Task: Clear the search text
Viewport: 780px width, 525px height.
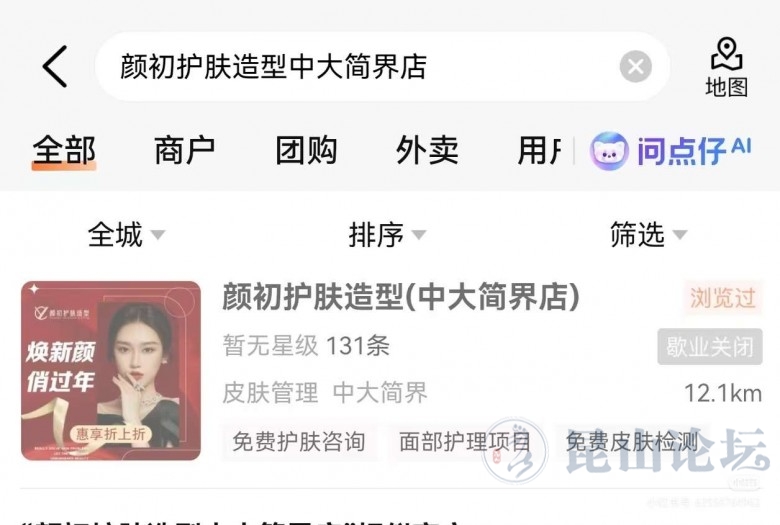Action: click(x=635, y=67)
